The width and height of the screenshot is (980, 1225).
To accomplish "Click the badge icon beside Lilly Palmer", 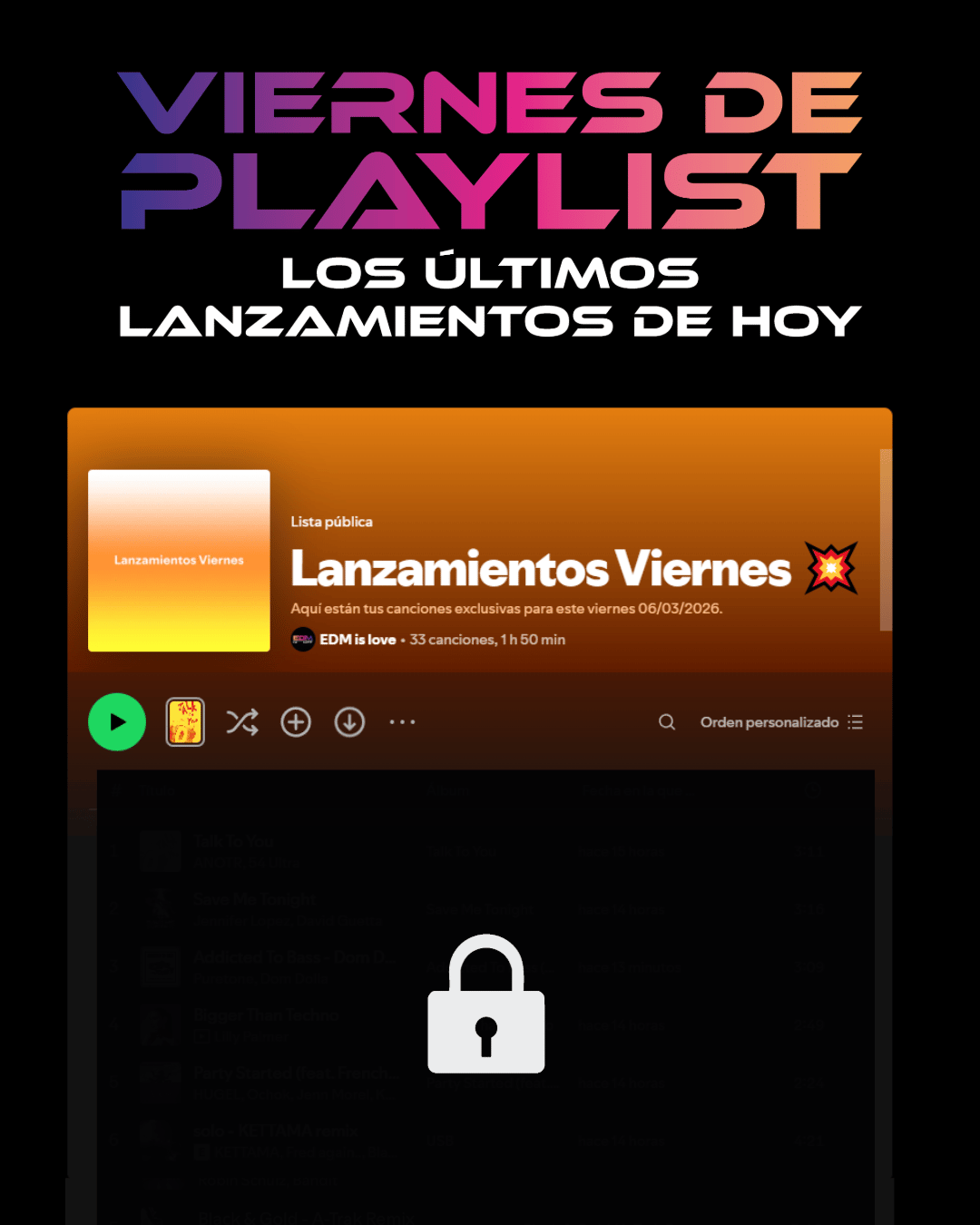I will [202, 1036].
